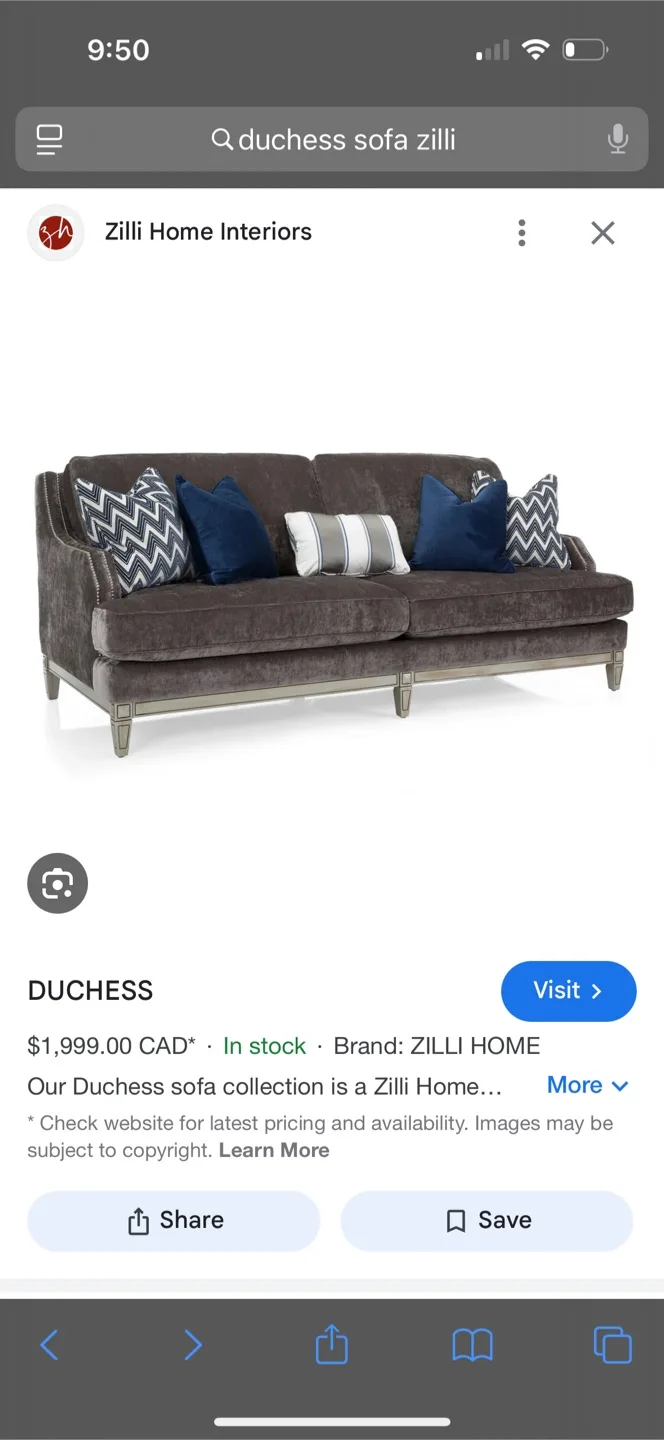The width and height of the screenshot is (664, 1440).
Task: Open Safari bookmarks
Action: pyautogui.click(x=472, y=1345)
